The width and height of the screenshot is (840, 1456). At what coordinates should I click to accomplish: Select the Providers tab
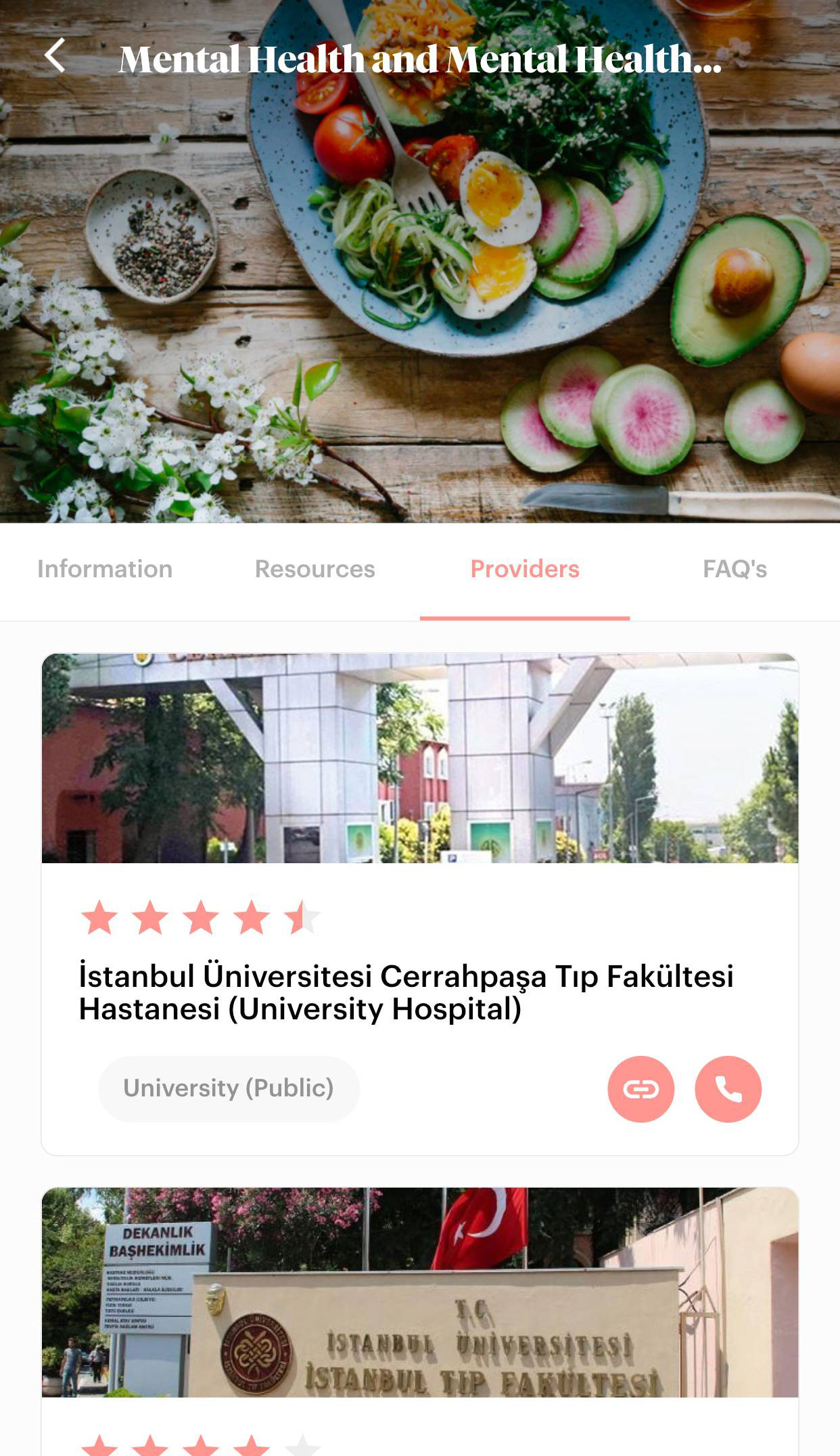525,569
